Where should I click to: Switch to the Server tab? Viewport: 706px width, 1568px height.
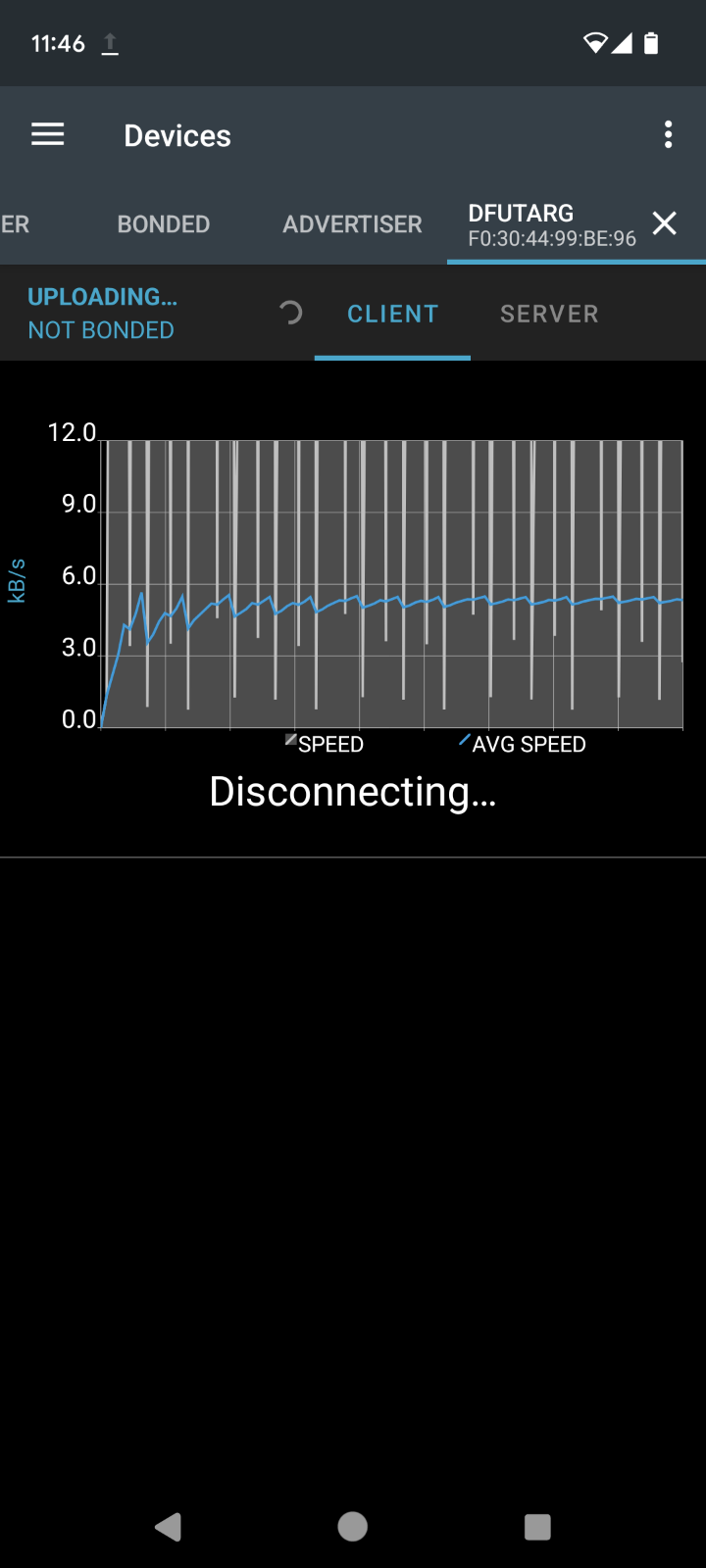(x=549, y=314)
